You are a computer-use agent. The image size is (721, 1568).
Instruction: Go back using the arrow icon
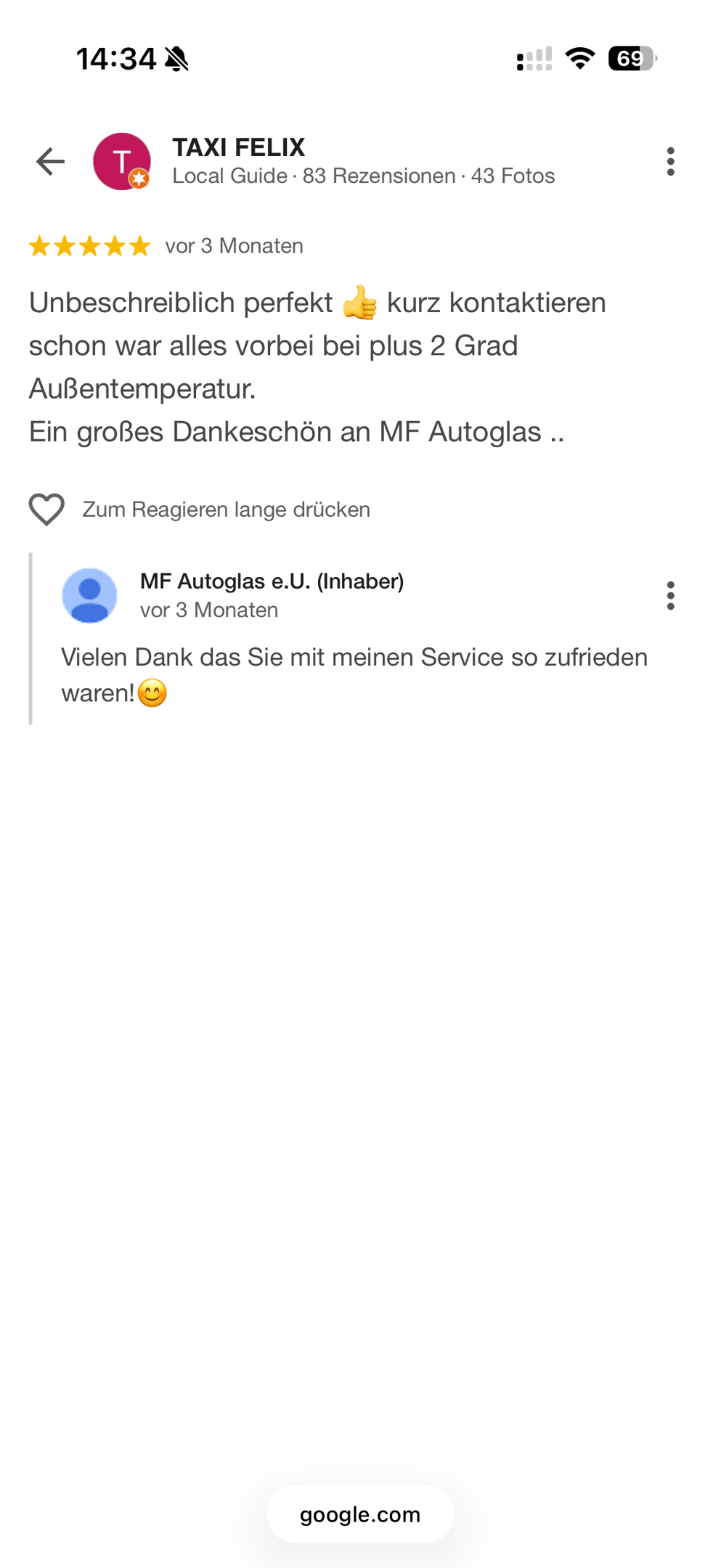click(x=50, y=161)
